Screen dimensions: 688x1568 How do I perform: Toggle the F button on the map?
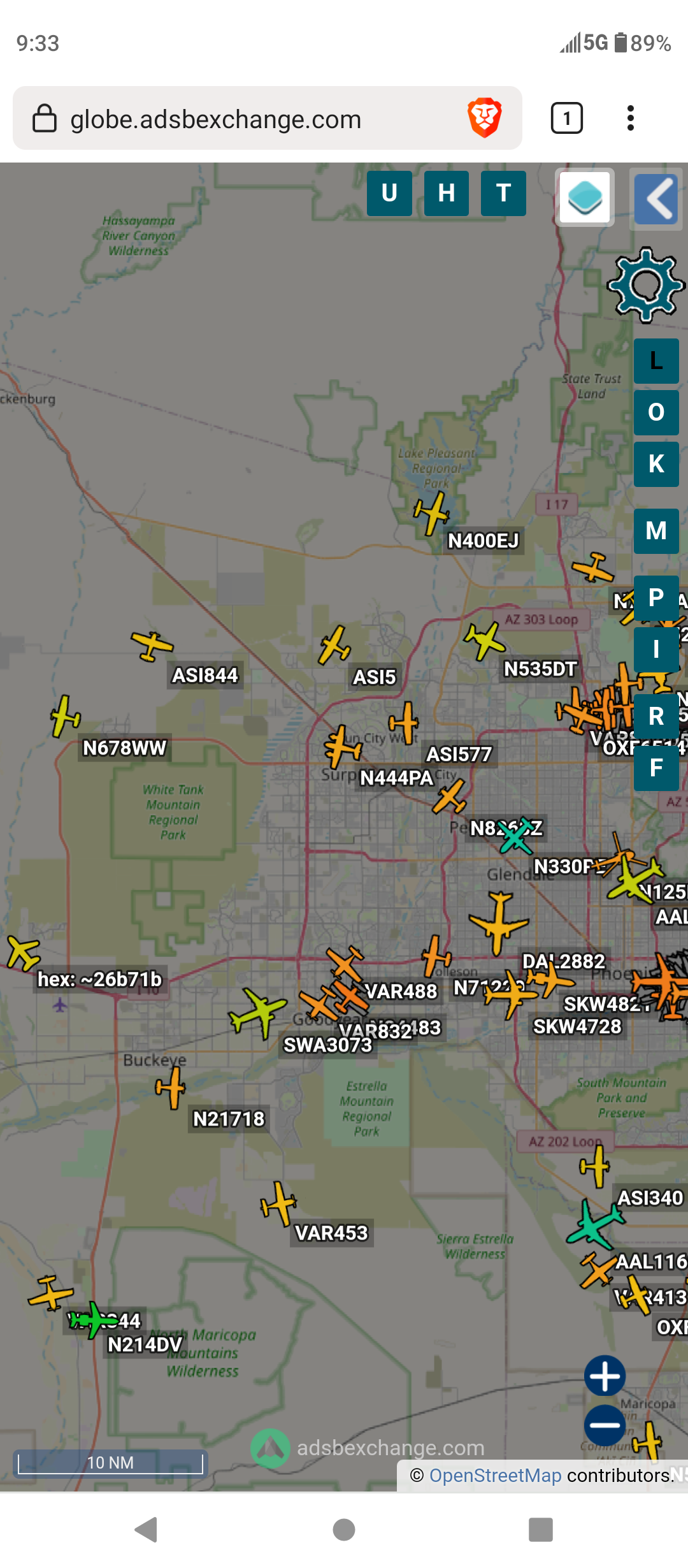656,768
